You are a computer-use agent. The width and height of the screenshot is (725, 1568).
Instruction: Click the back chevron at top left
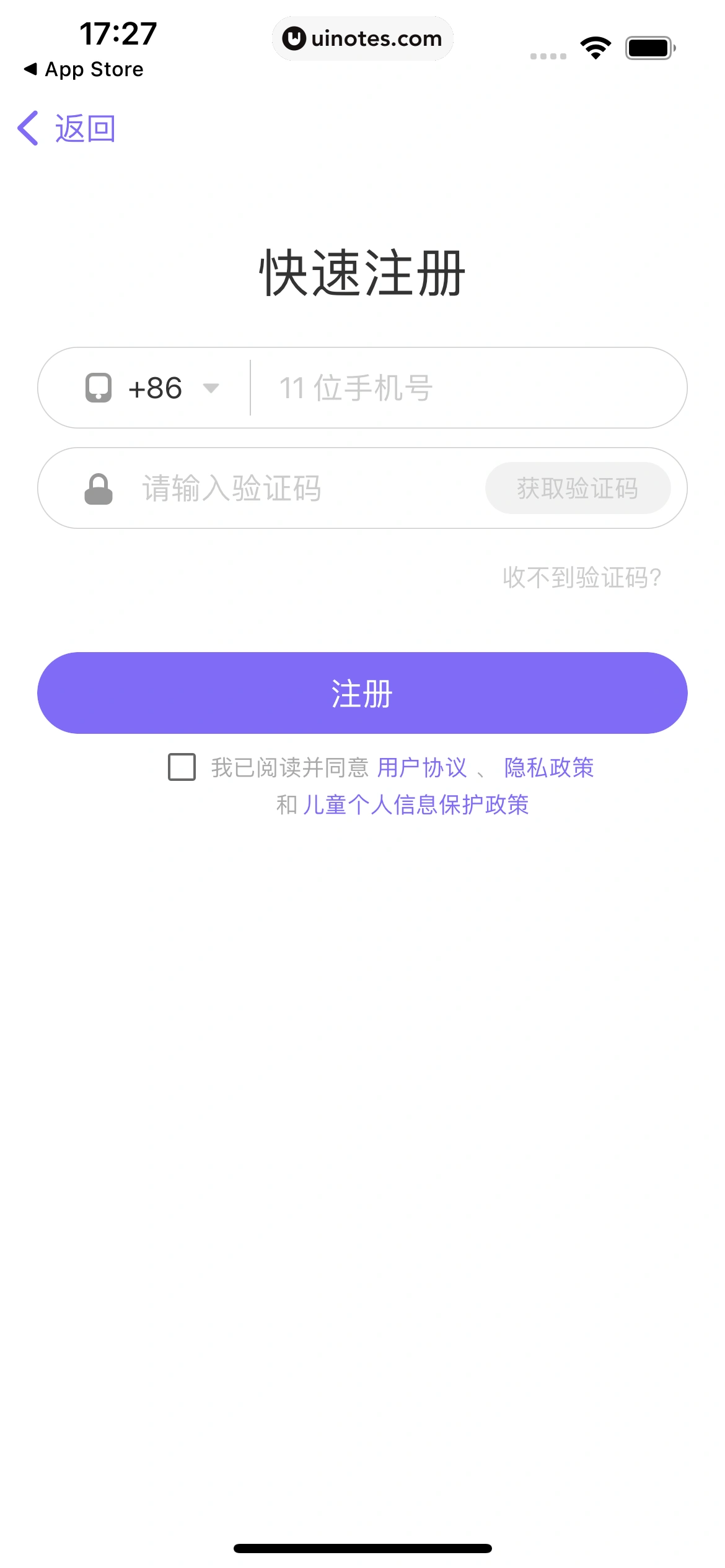27,128
